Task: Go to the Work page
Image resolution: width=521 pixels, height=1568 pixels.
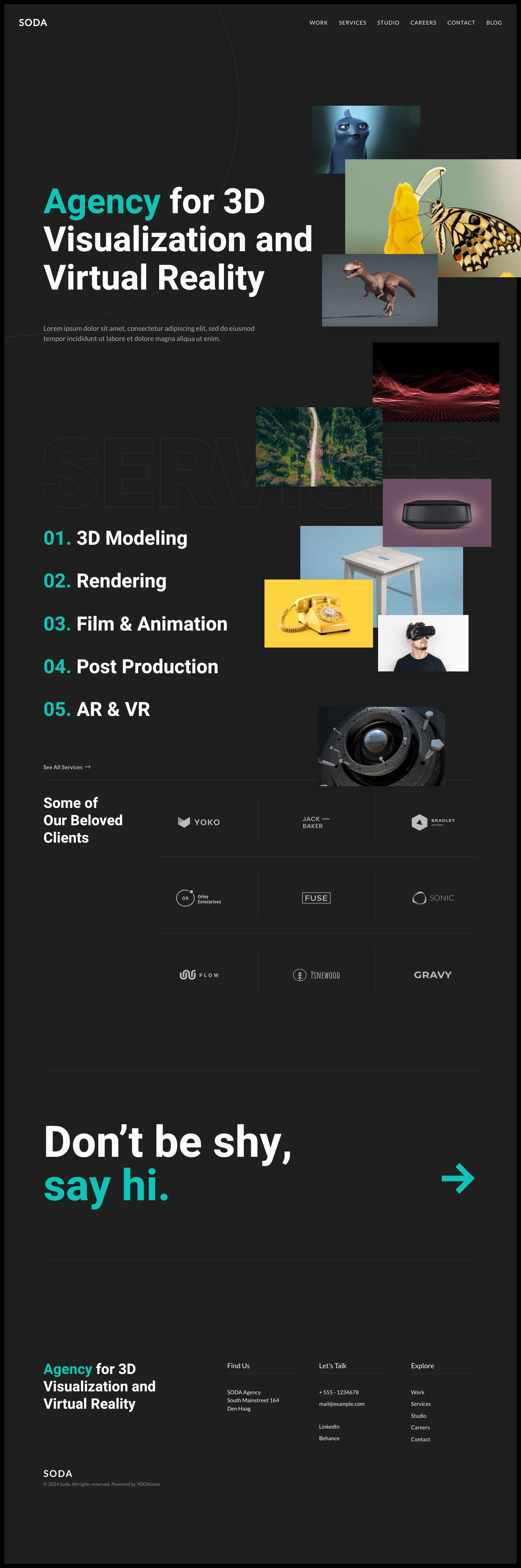Action: point(318,22)
